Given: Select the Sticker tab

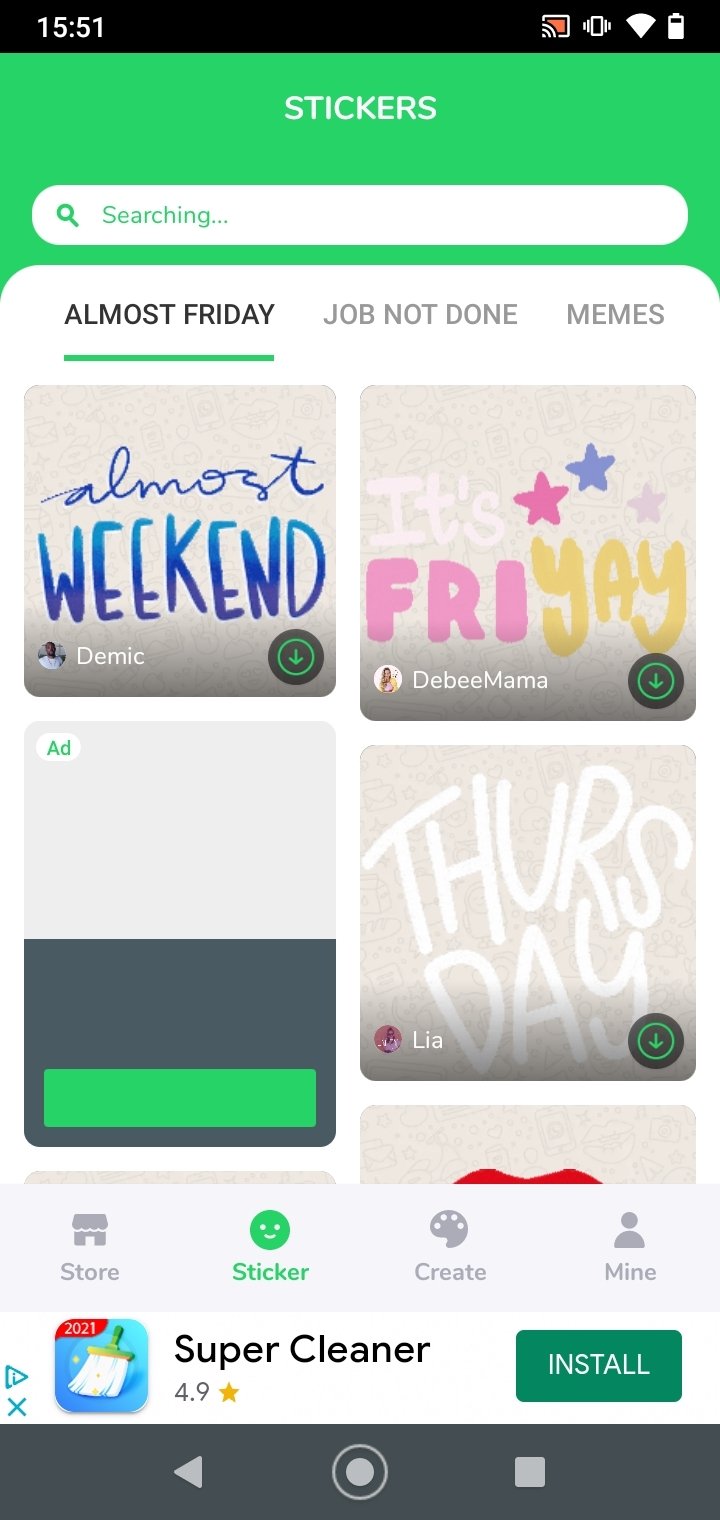Looking at the screenshot, I should [270, 1247].
